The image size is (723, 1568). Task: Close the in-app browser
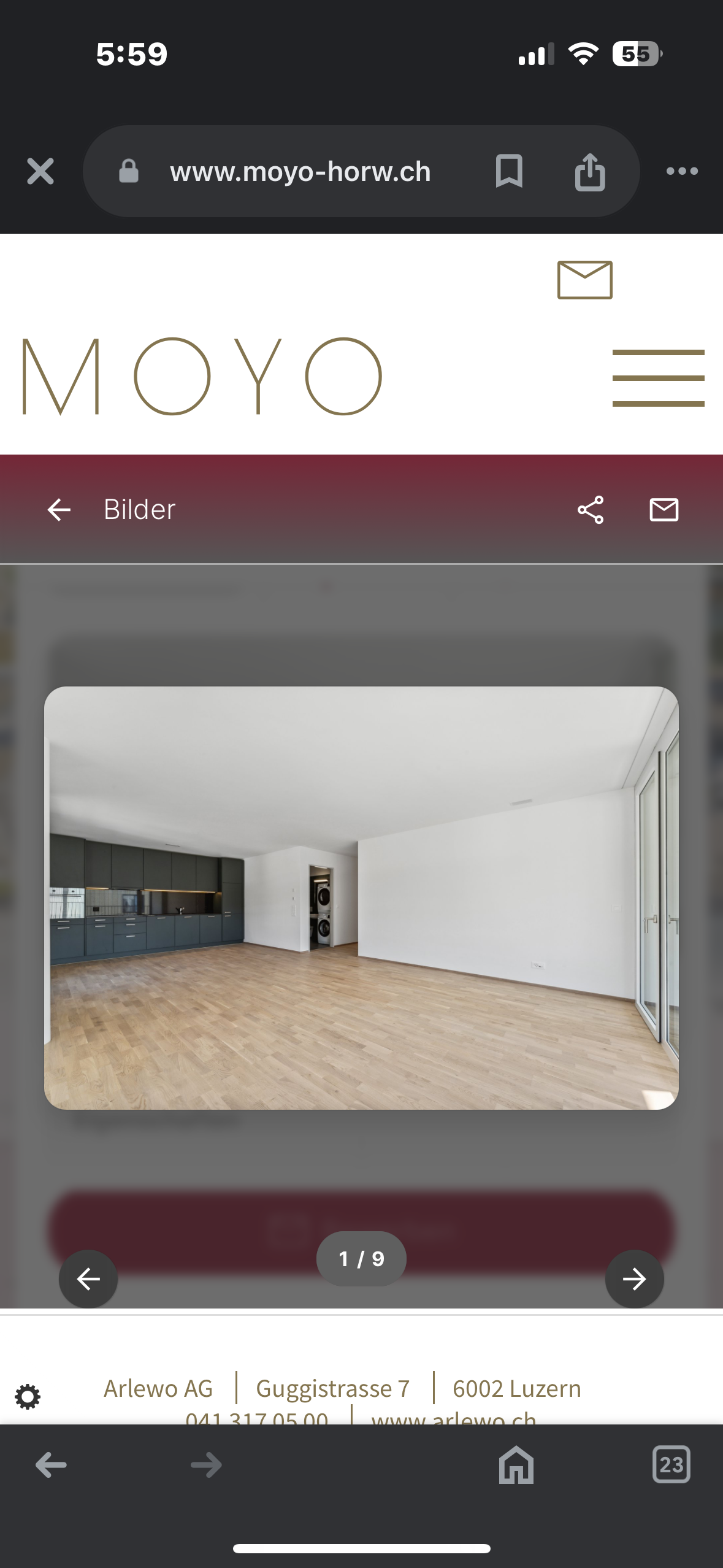40,171
